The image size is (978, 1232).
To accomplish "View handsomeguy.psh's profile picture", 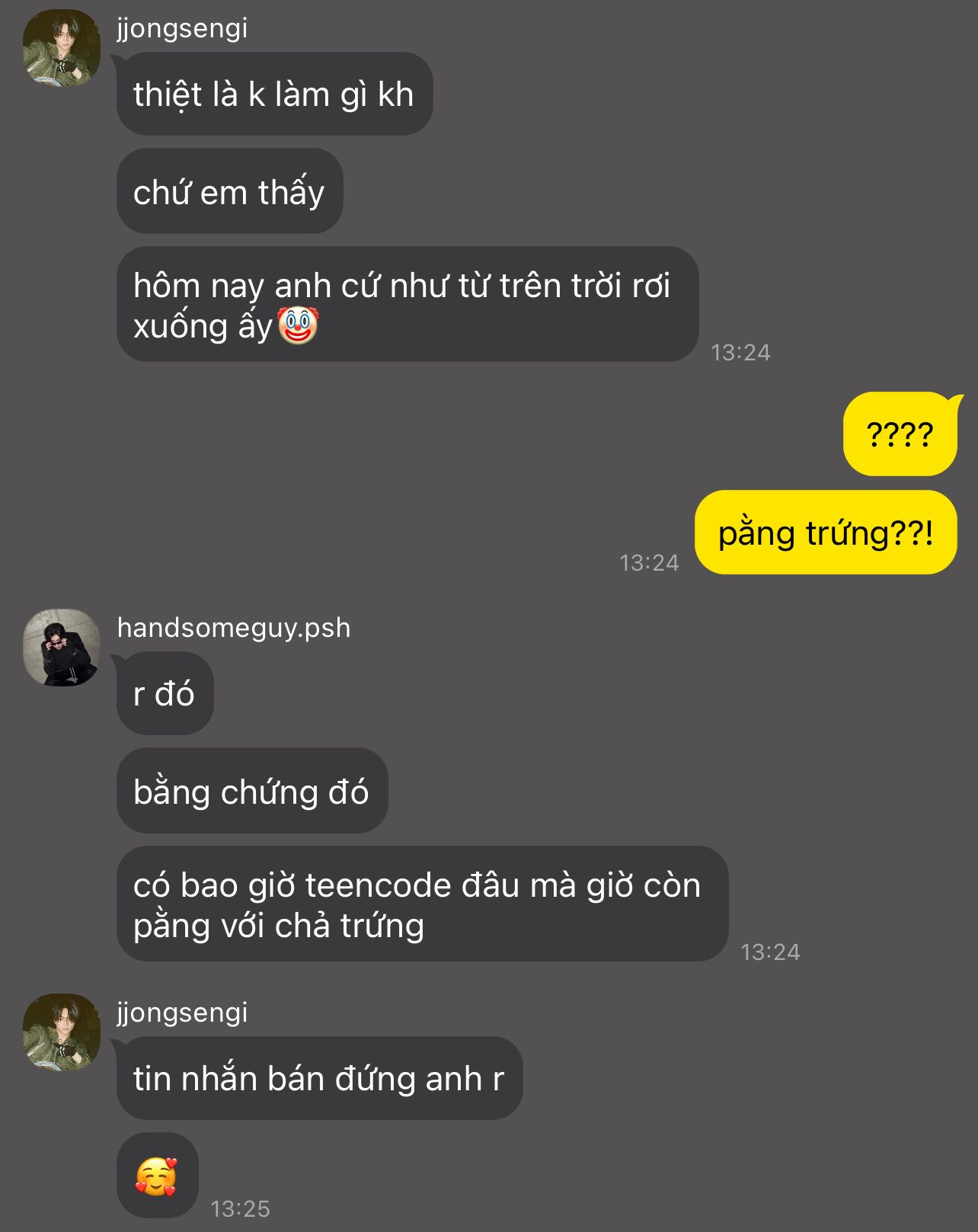I will tap(62, 647).
